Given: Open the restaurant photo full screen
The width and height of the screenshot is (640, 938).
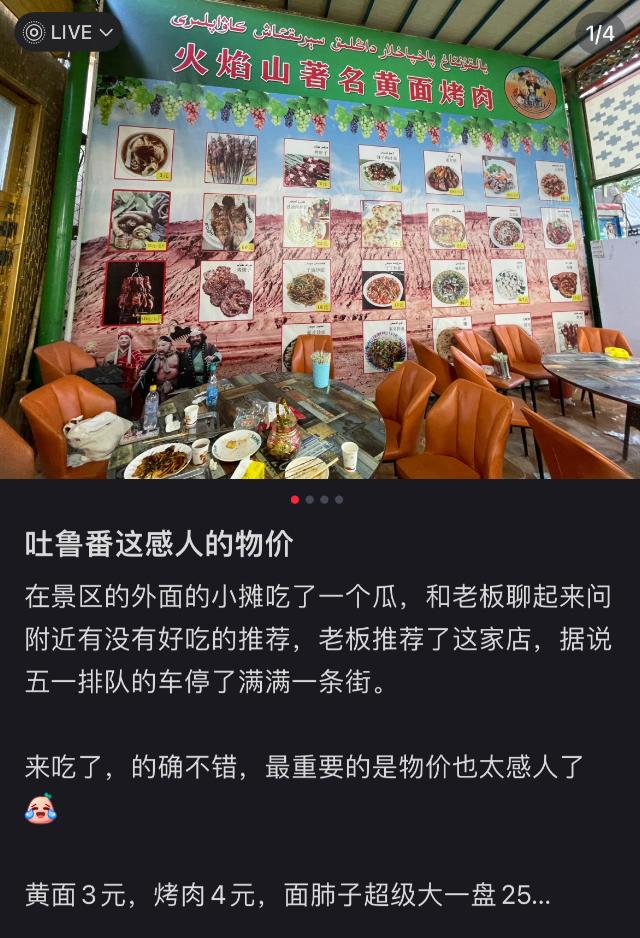Looking at the screenshot, I should [x=320, y=260].
